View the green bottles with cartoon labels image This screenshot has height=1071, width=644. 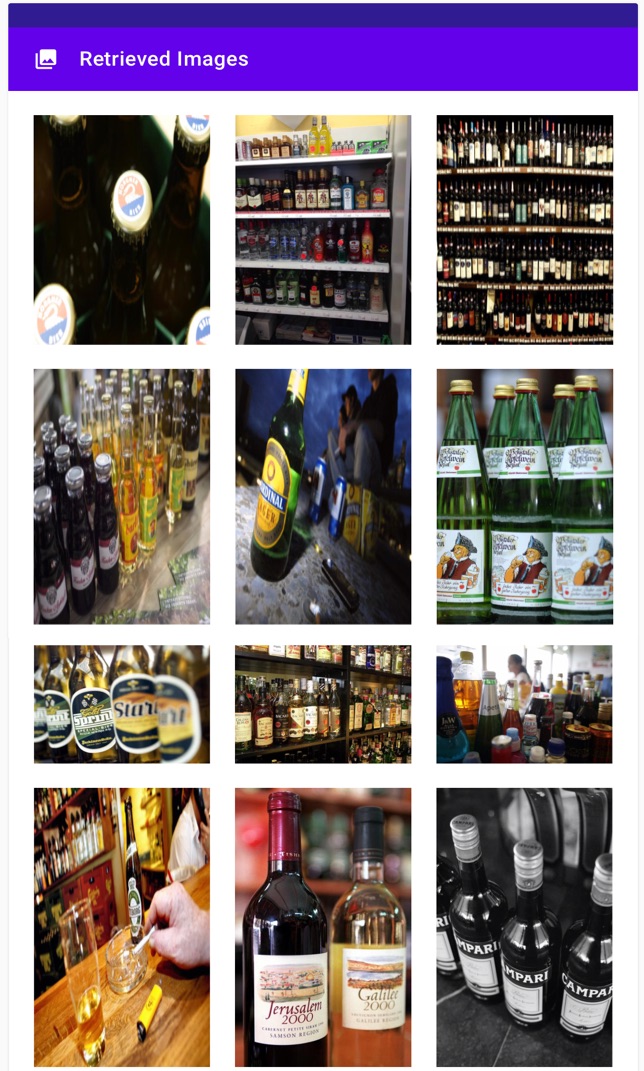tap(524, 496)
